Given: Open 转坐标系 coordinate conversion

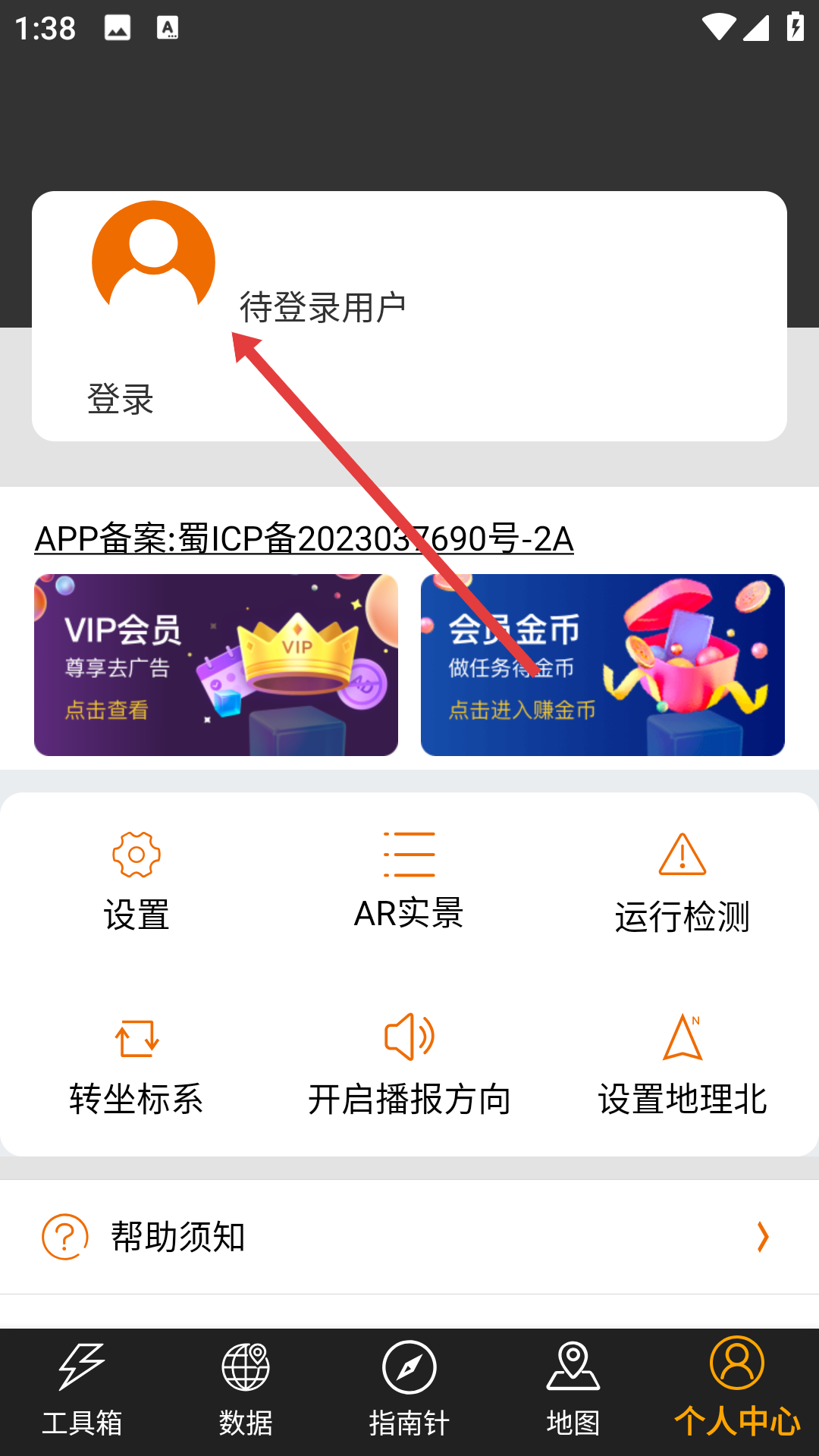Looking at the screenshot, I should [136, 1066].
